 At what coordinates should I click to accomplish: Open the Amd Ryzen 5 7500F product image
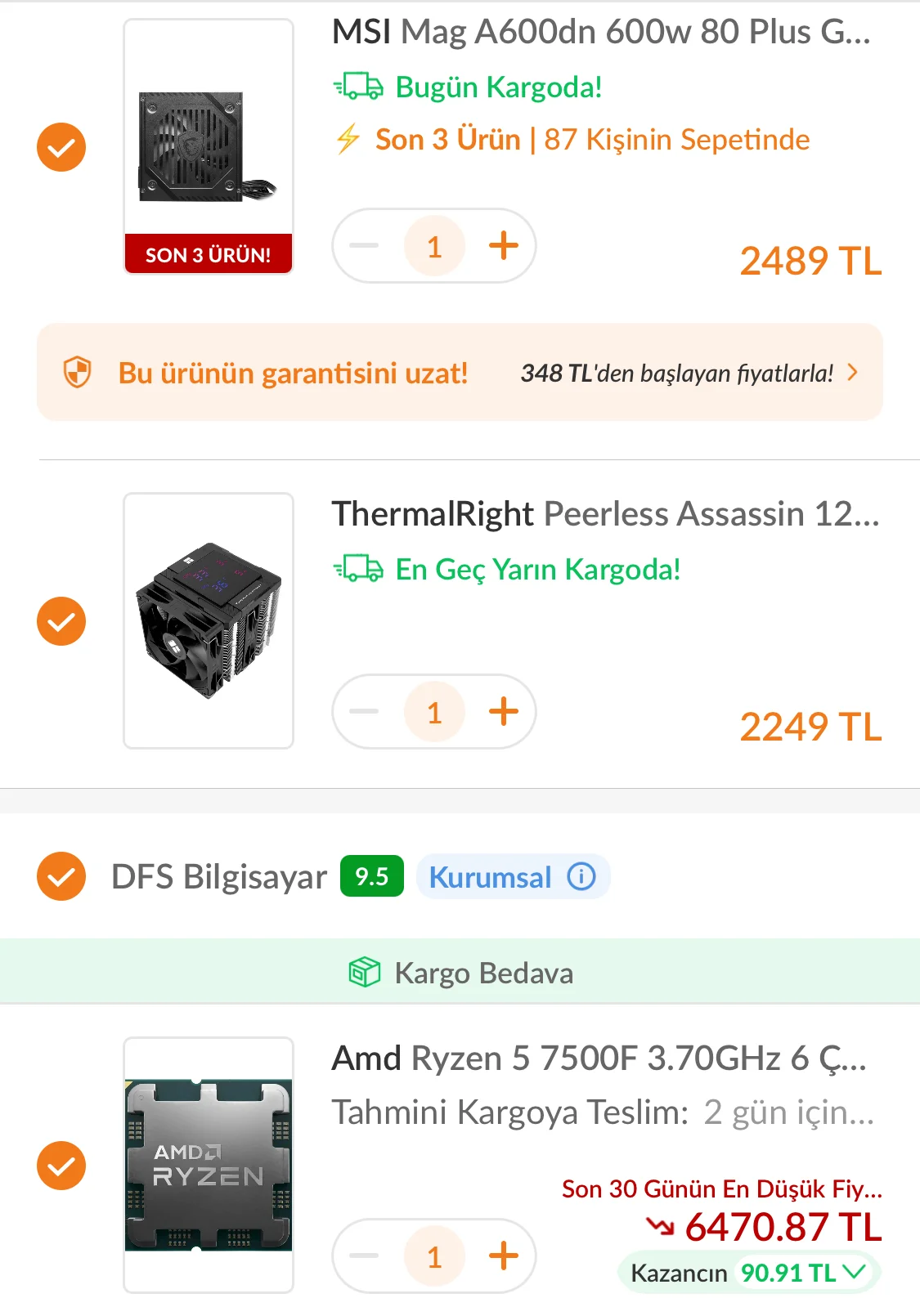pyautogui.click(x=209, y=1165)
